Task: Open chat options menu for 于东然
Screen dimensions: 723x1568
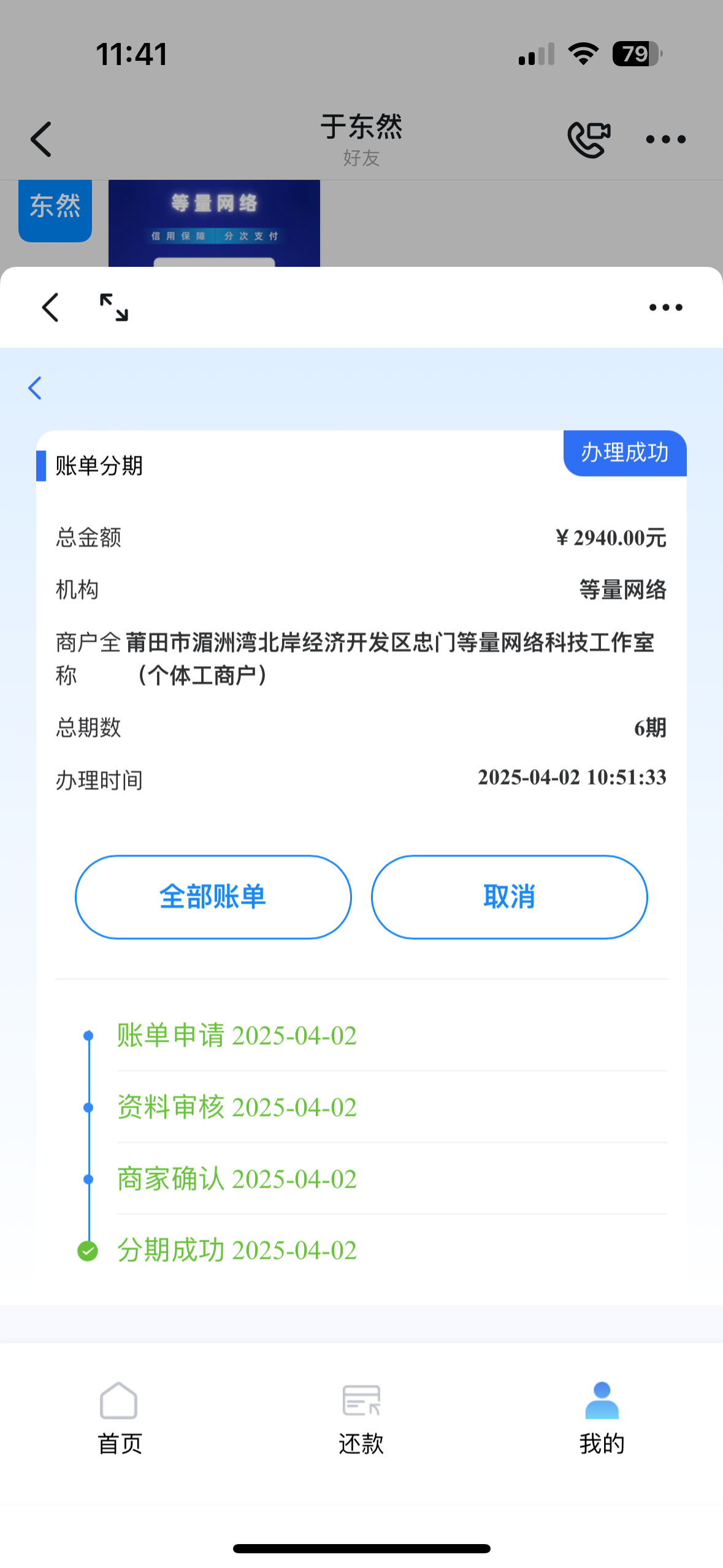Action: click(665, 140)
